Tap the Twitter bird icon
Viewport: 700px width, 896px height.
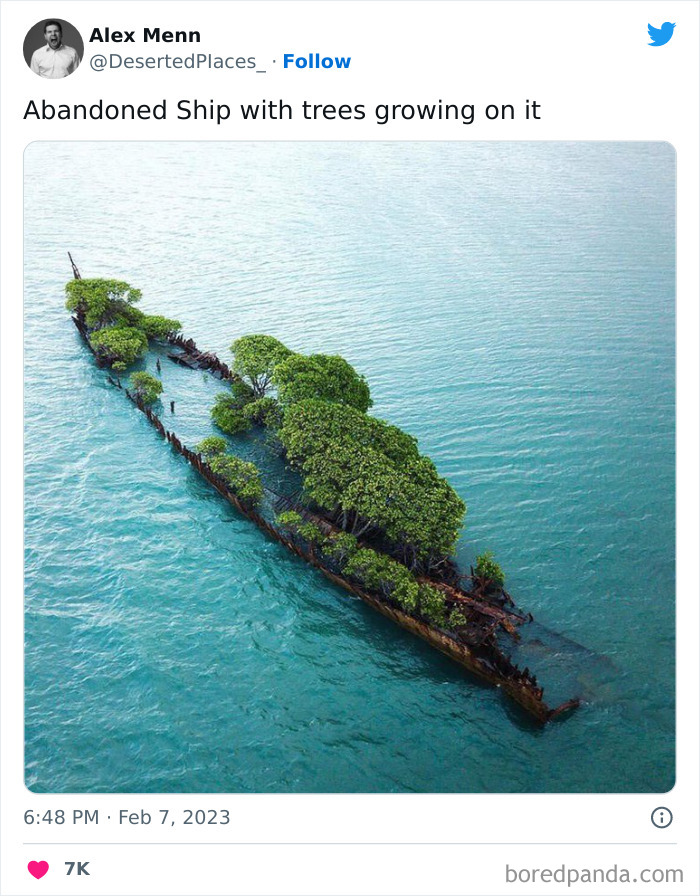pyautogui.click(x=661, y=34)
